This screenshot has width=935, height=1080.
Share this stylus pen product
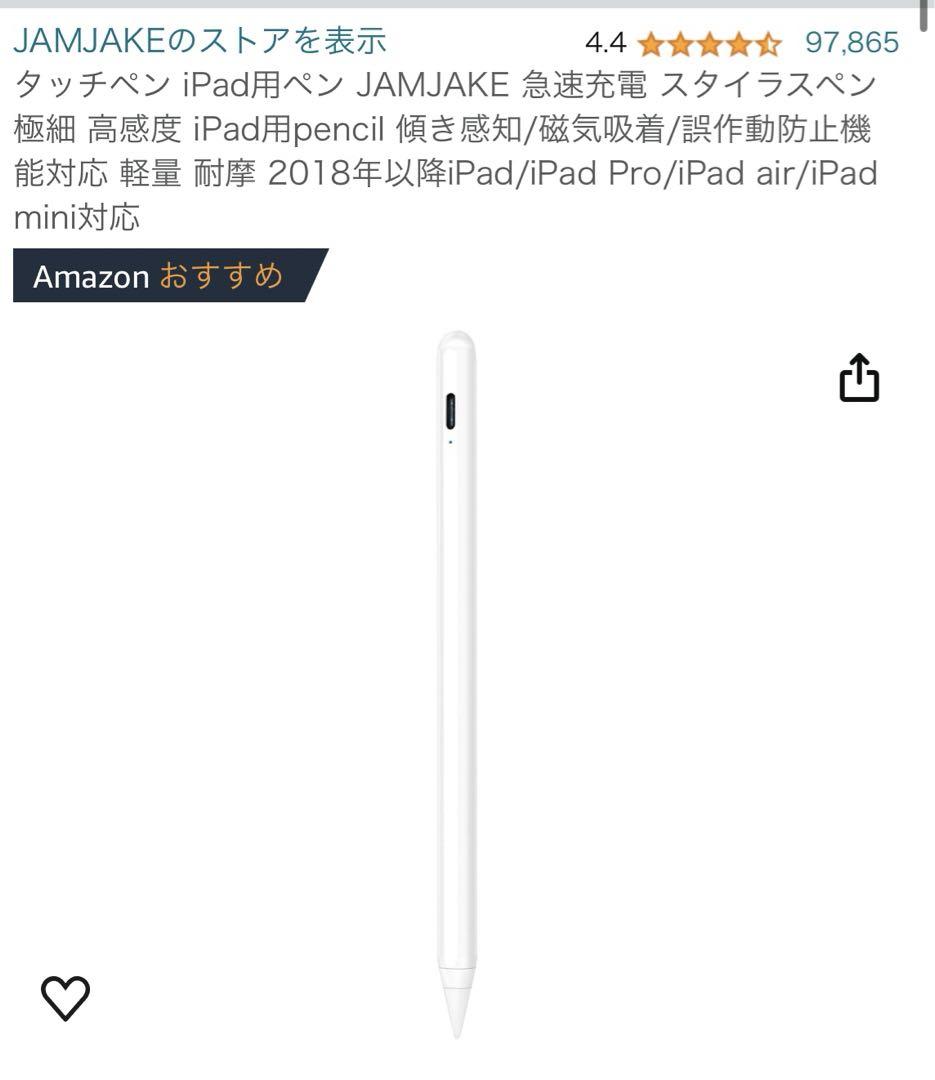859,379
